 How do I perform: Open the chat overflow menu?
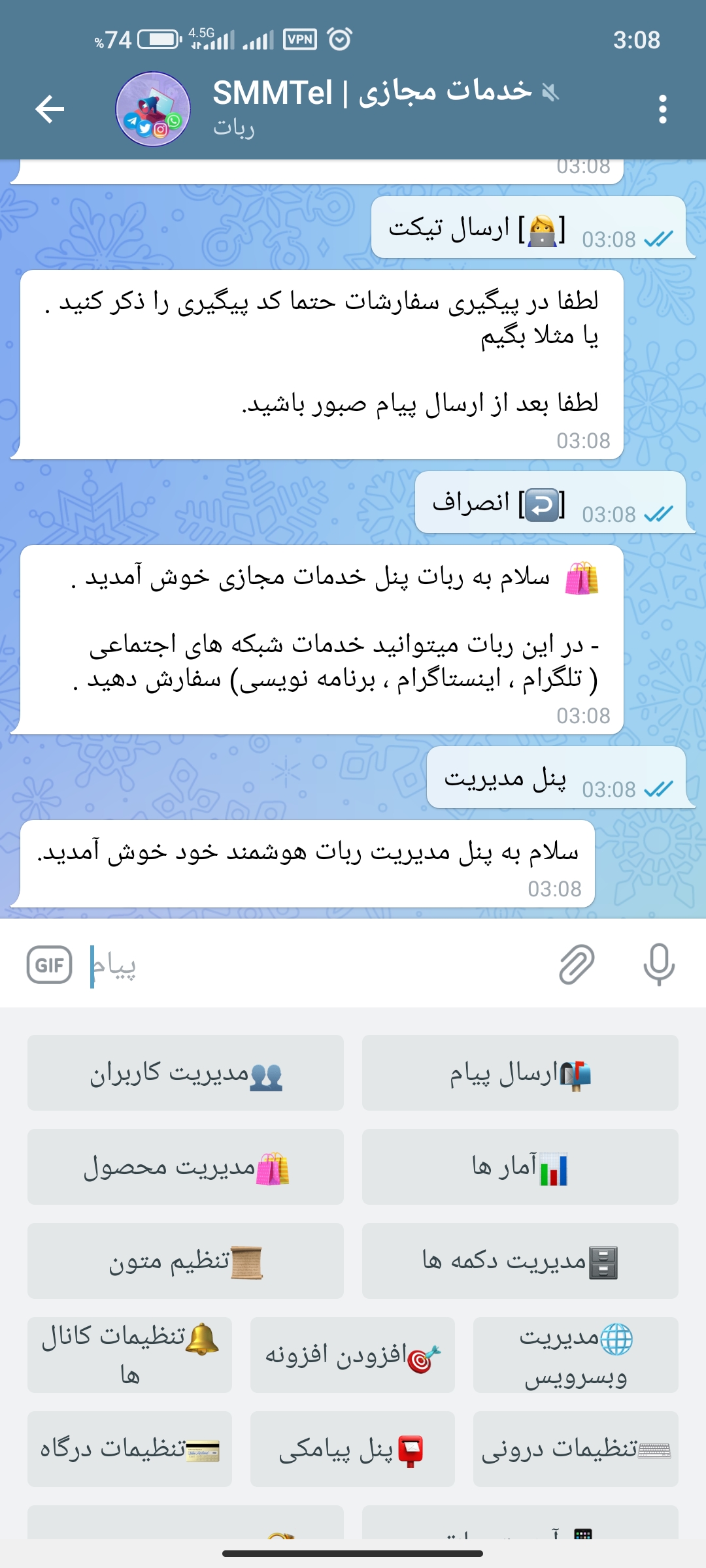(x=662, y=109)
